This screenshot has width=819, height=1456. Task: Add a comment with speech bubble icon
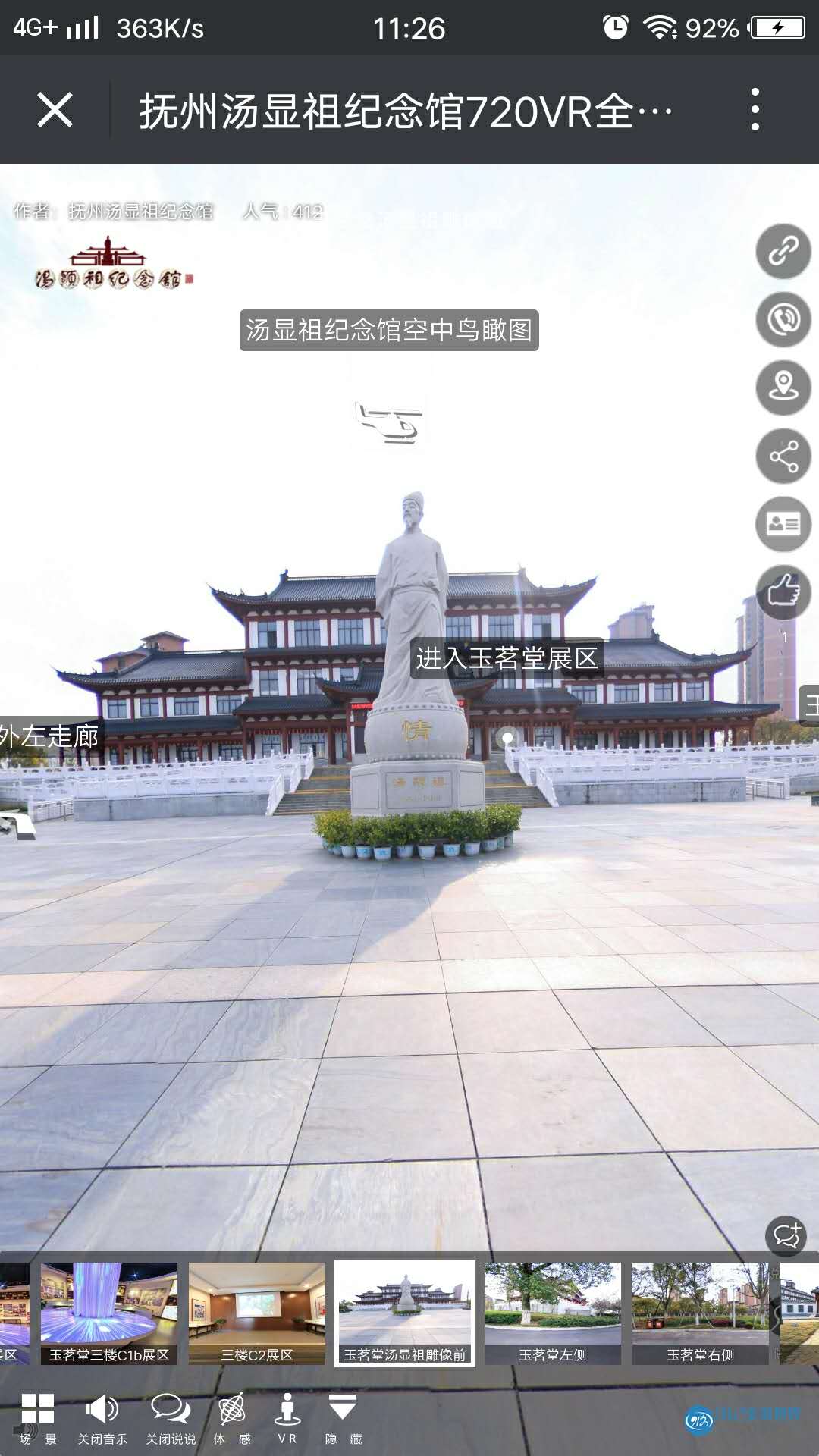786,1236
